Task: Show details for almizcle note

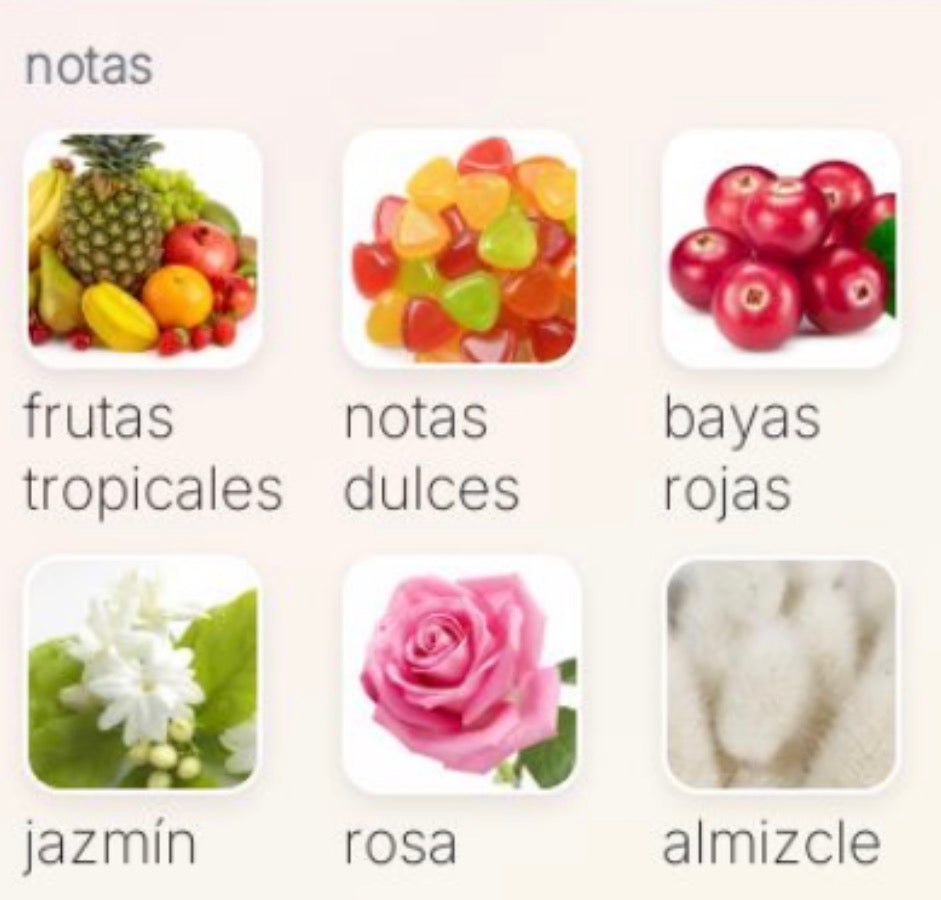Action: 781,675
